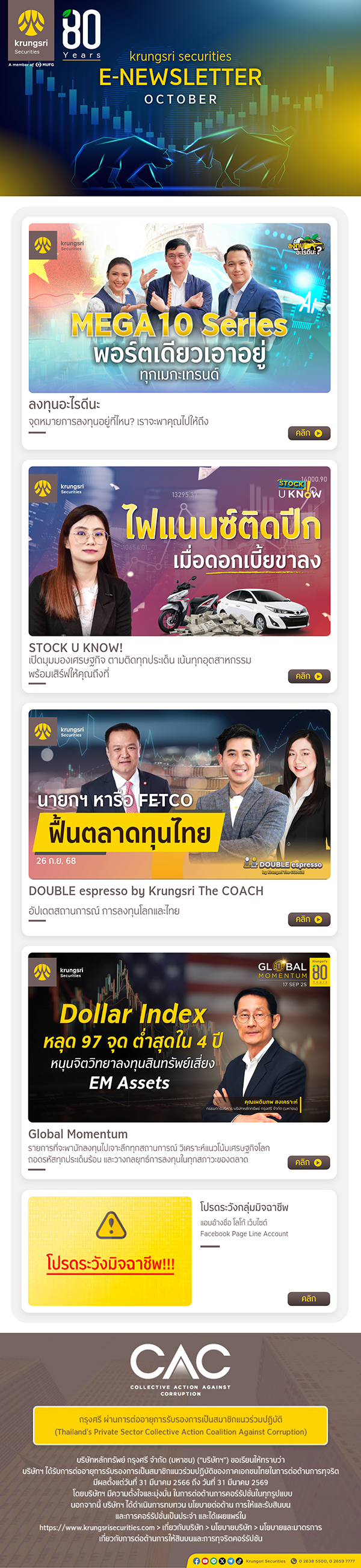The width and height of the screenshot is (361, 1568).
Task: Open the MEGA10 Series banner
Action: pyautogui.click(x=179, y=307)
